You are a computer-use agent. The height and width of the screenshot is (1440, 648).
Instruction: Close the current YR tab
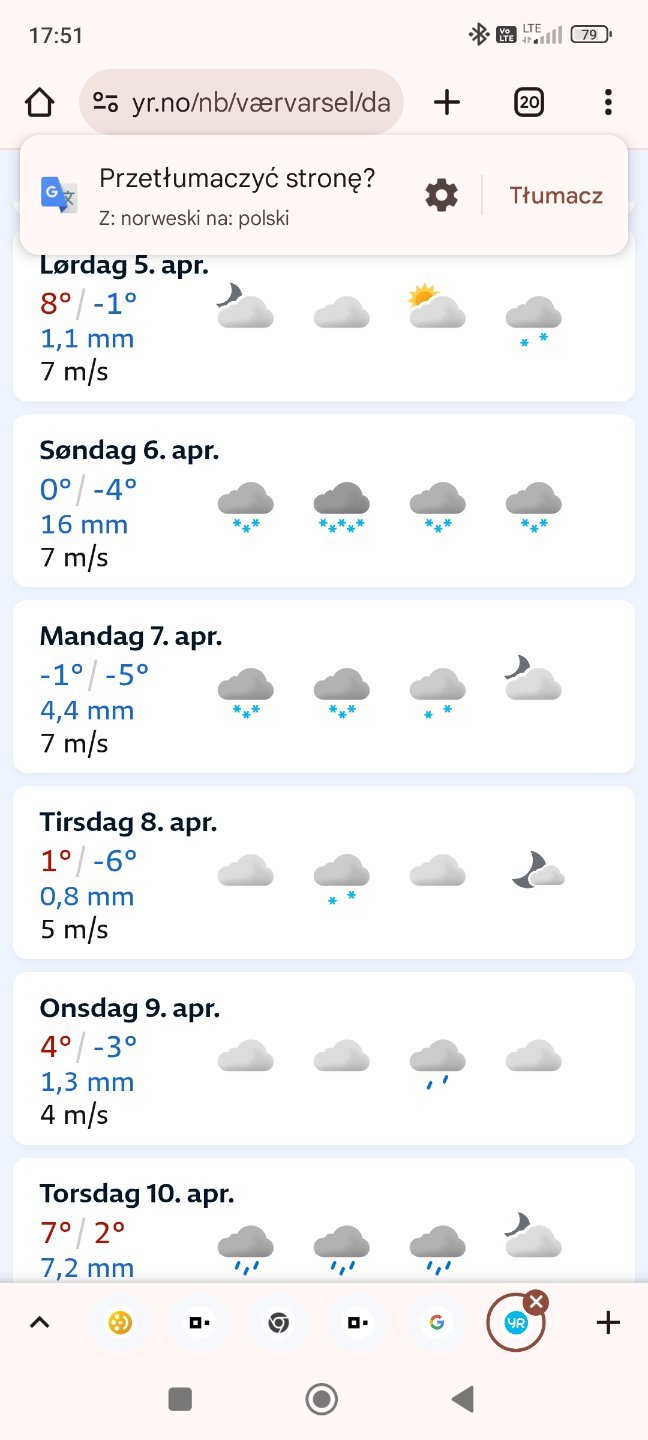click(537, 1301)
